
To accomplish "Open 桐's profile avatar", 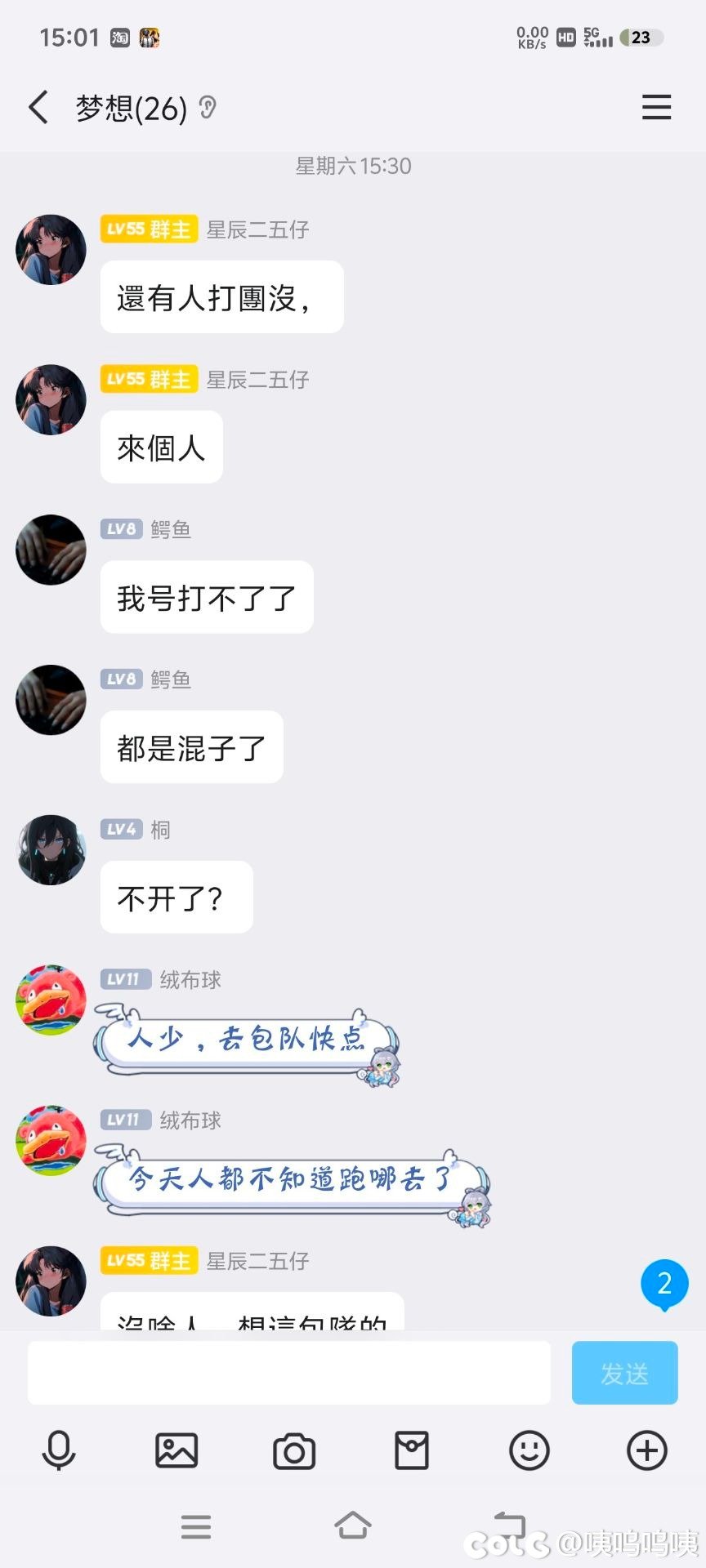I will tap(51, 849).
